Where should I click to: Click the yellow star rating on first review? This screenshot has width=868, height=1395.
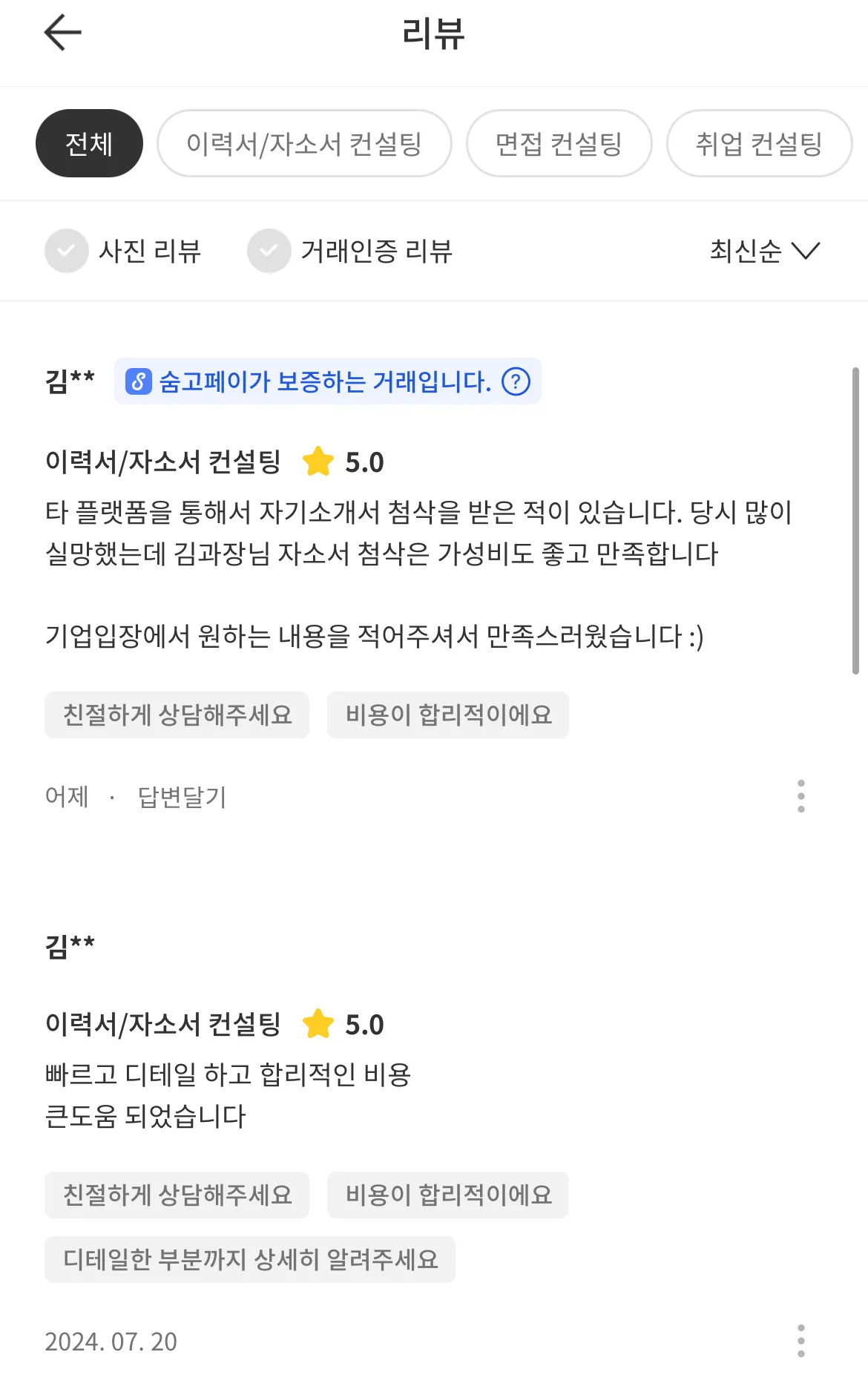click(x=319, y=462)
